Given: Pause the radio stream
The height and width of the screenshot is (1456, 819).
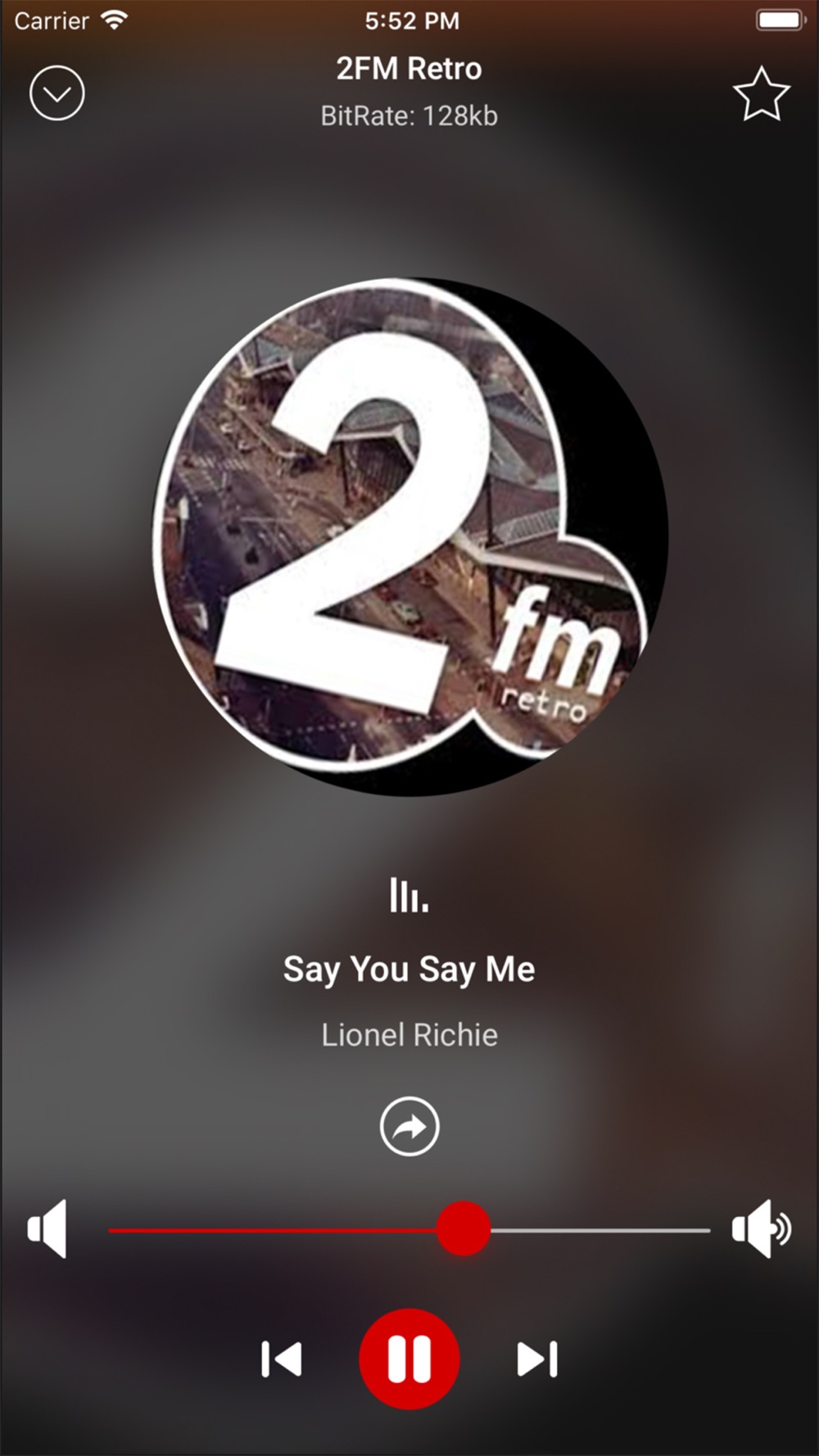Looking at the screenshot, I should click(409, 1359).
